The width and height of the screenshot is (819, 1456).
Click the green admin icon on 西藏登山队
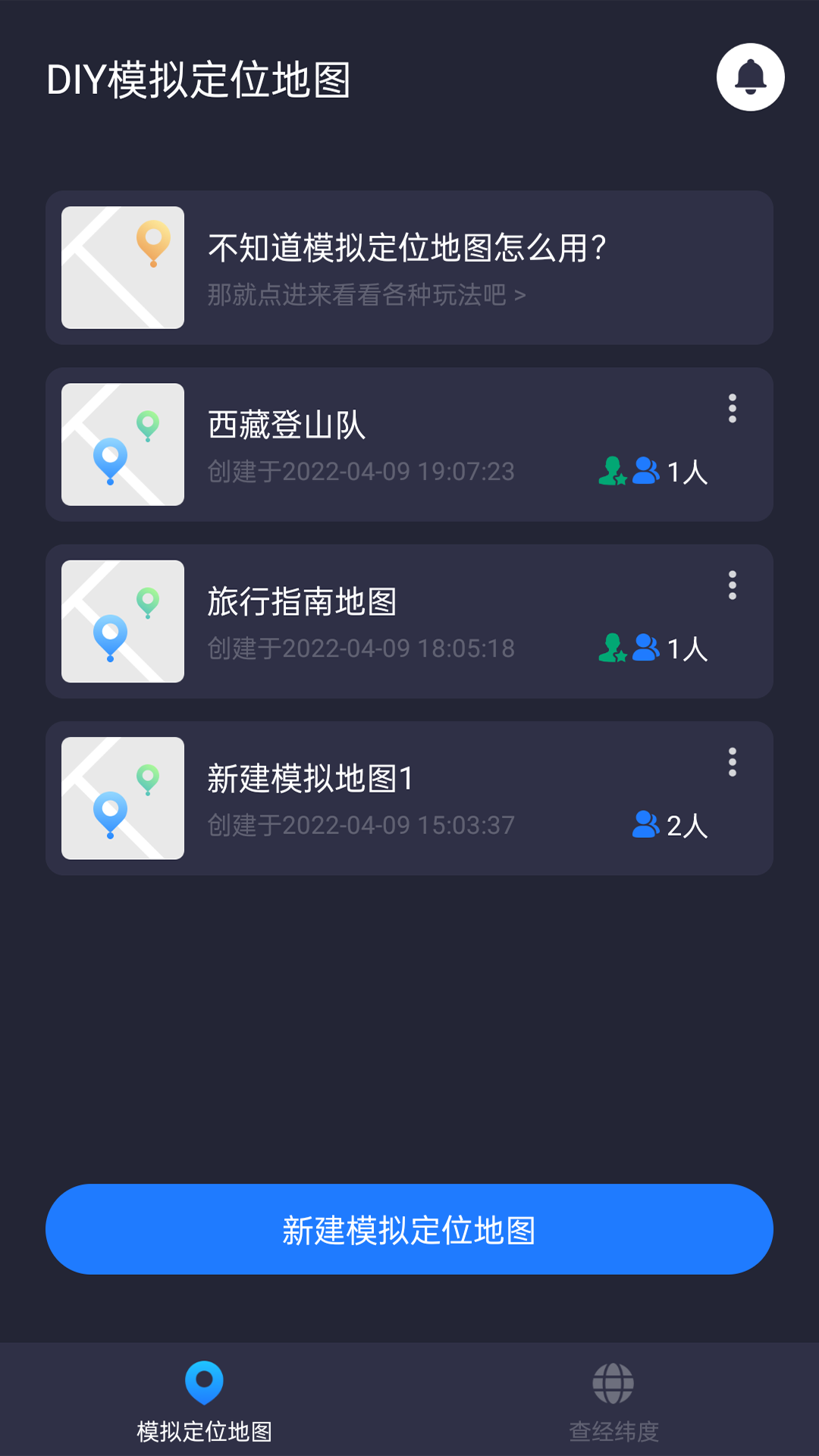[613, 472]
